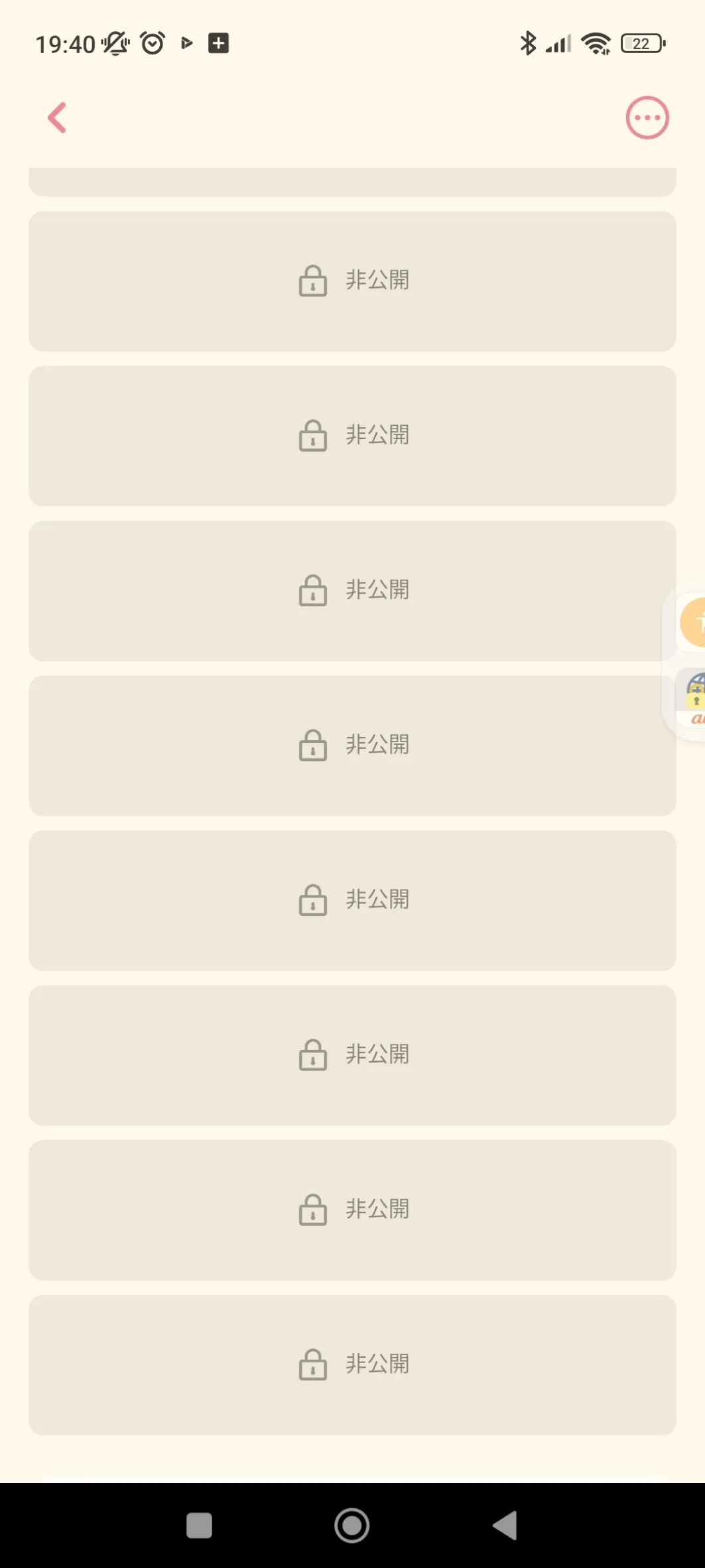Open the more options menu

[647, 118]
